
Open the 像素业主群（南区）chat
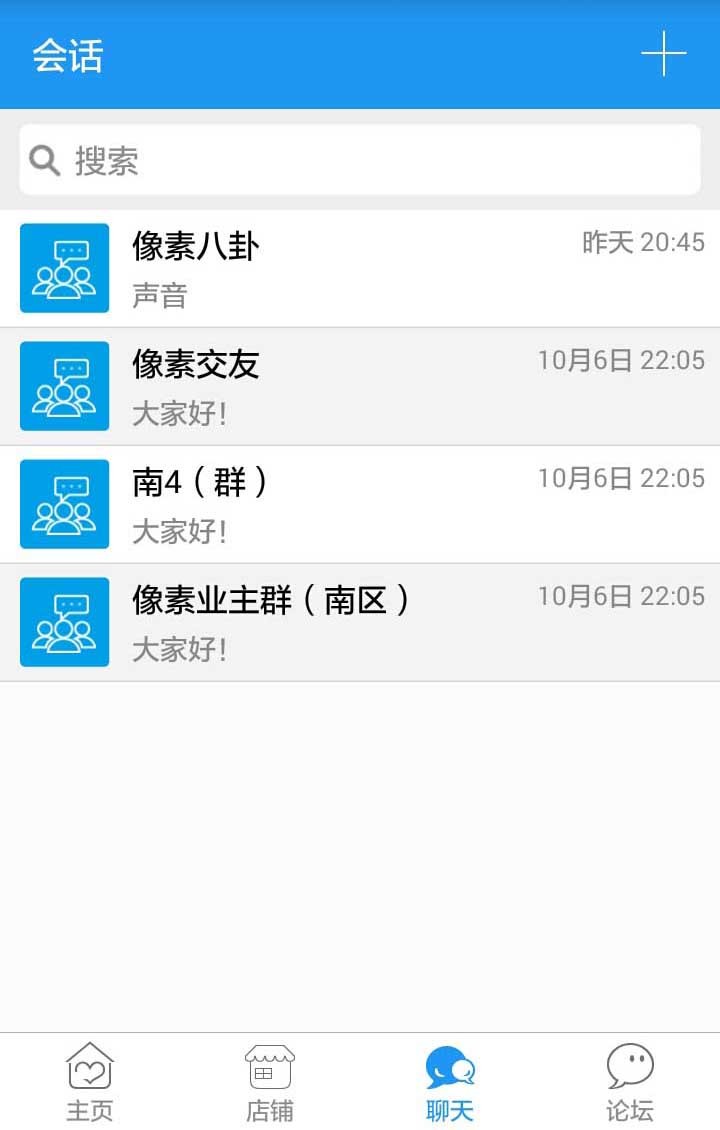(x=360, y=622)
